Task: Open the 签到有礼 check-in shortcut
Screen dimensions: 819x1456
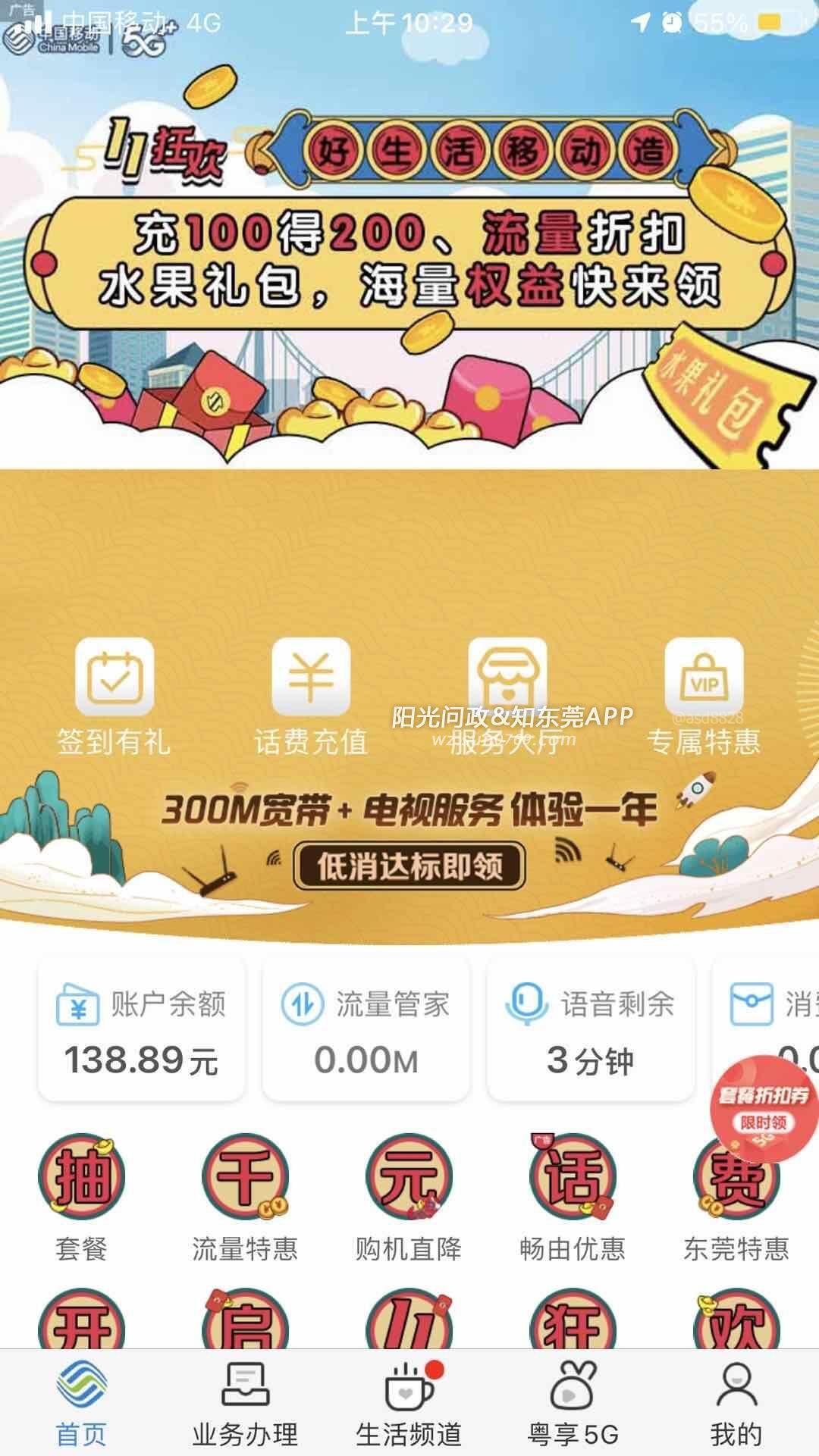Action: (114, 695)
